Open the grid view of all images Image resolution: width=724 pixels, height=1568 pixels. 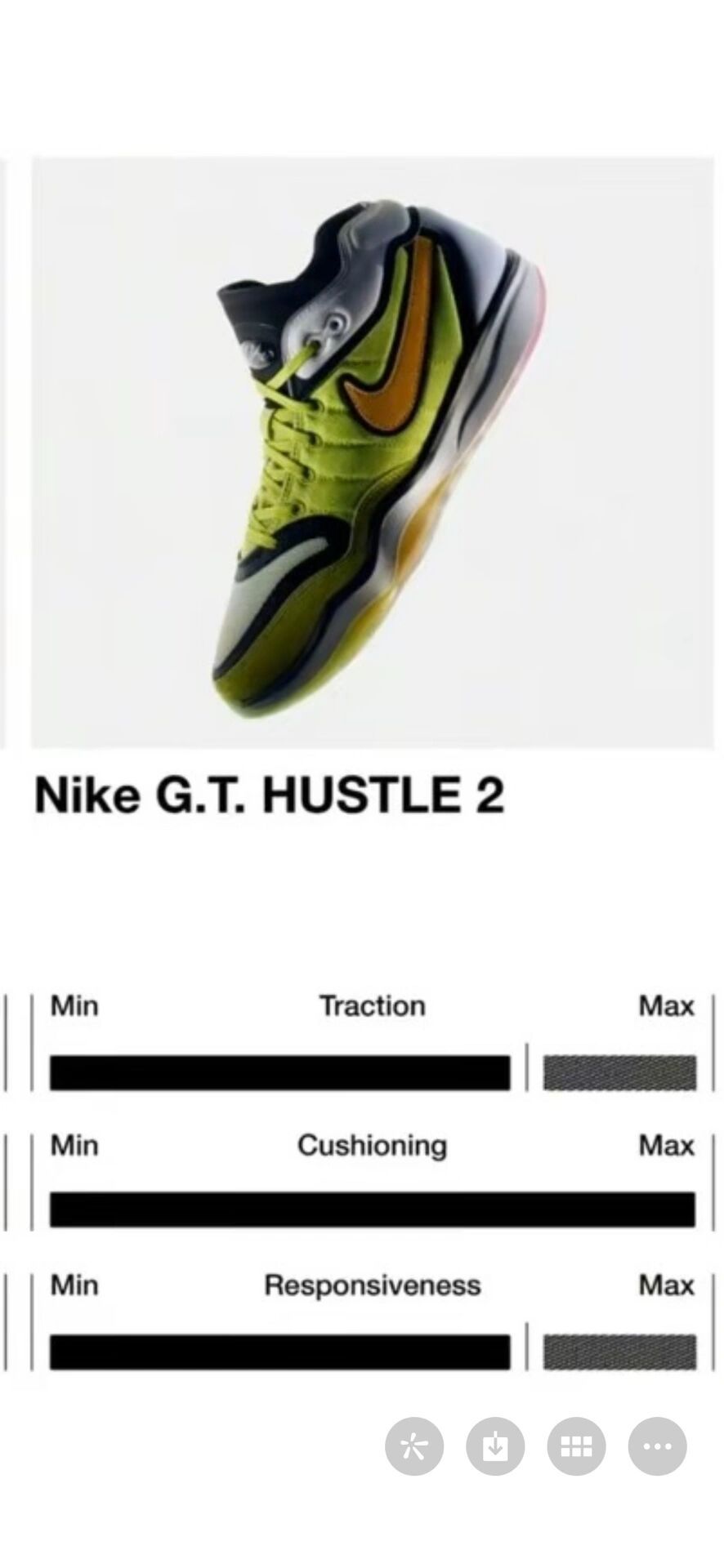click(x=576, y=1446)
